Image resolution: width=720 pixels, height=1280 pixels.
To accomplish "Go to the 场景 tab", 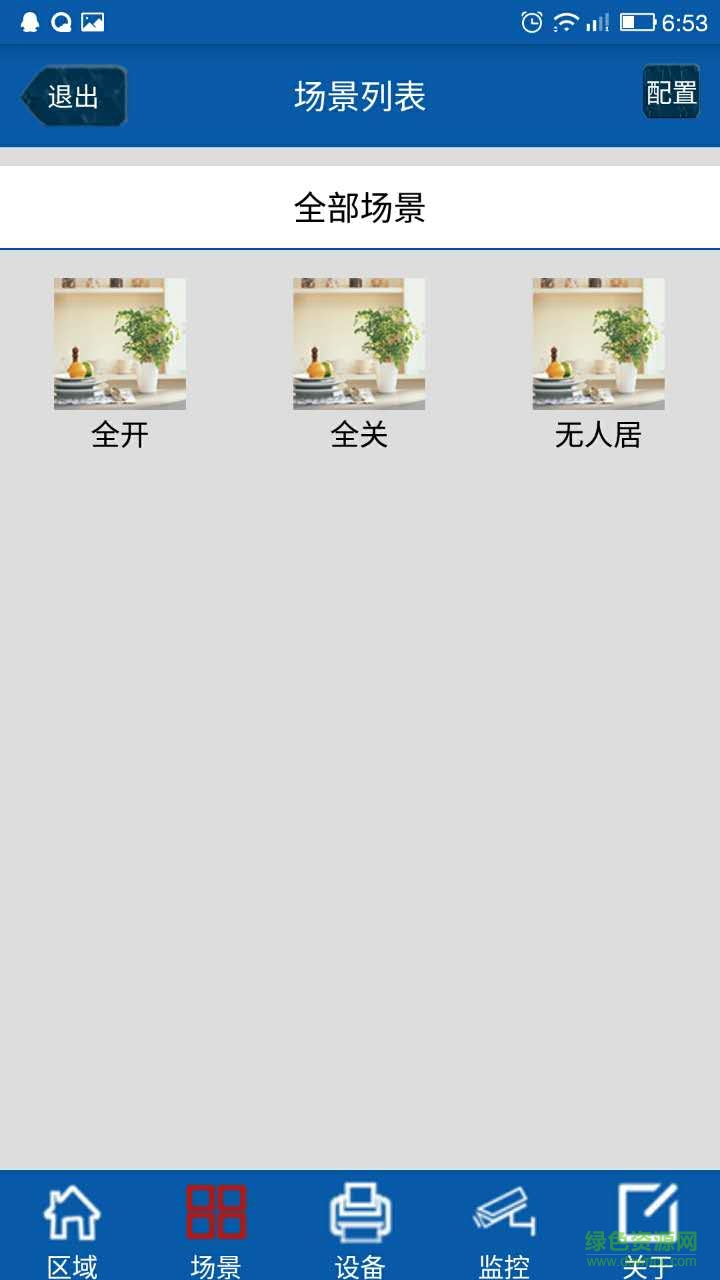I will (216, 1228).
